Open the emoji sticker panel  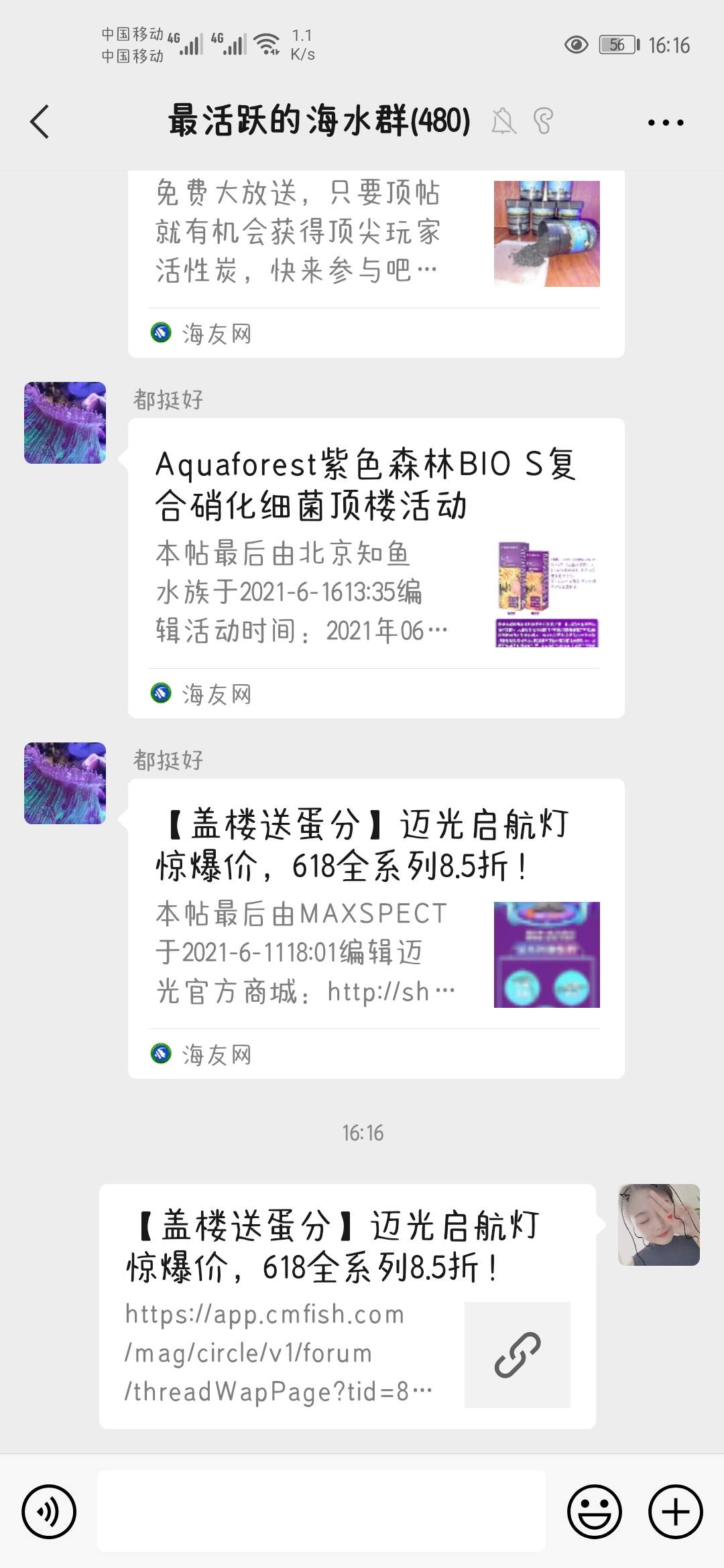pos(594,1512)
